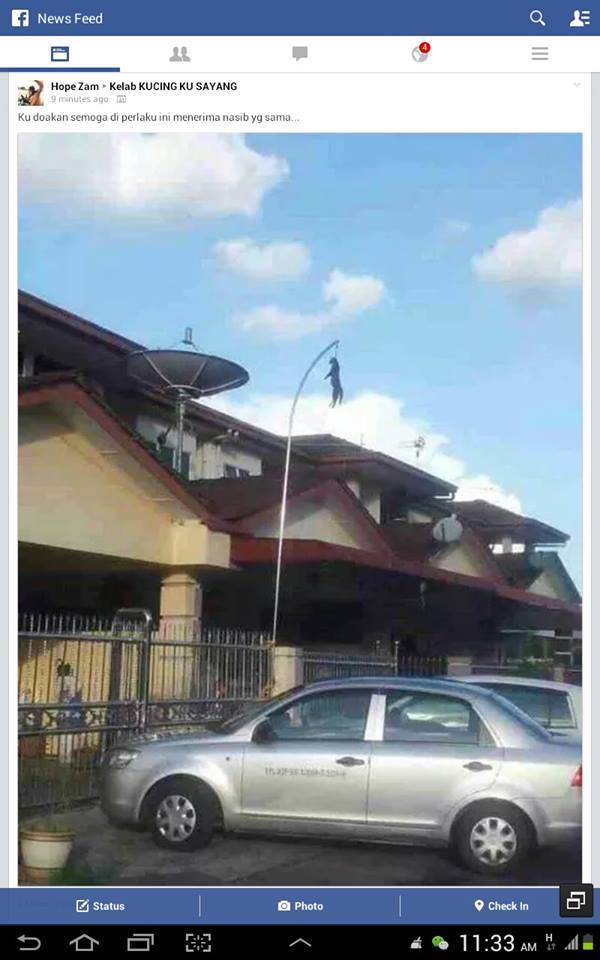Switch to the Friend Requests tab

point(180,54)
